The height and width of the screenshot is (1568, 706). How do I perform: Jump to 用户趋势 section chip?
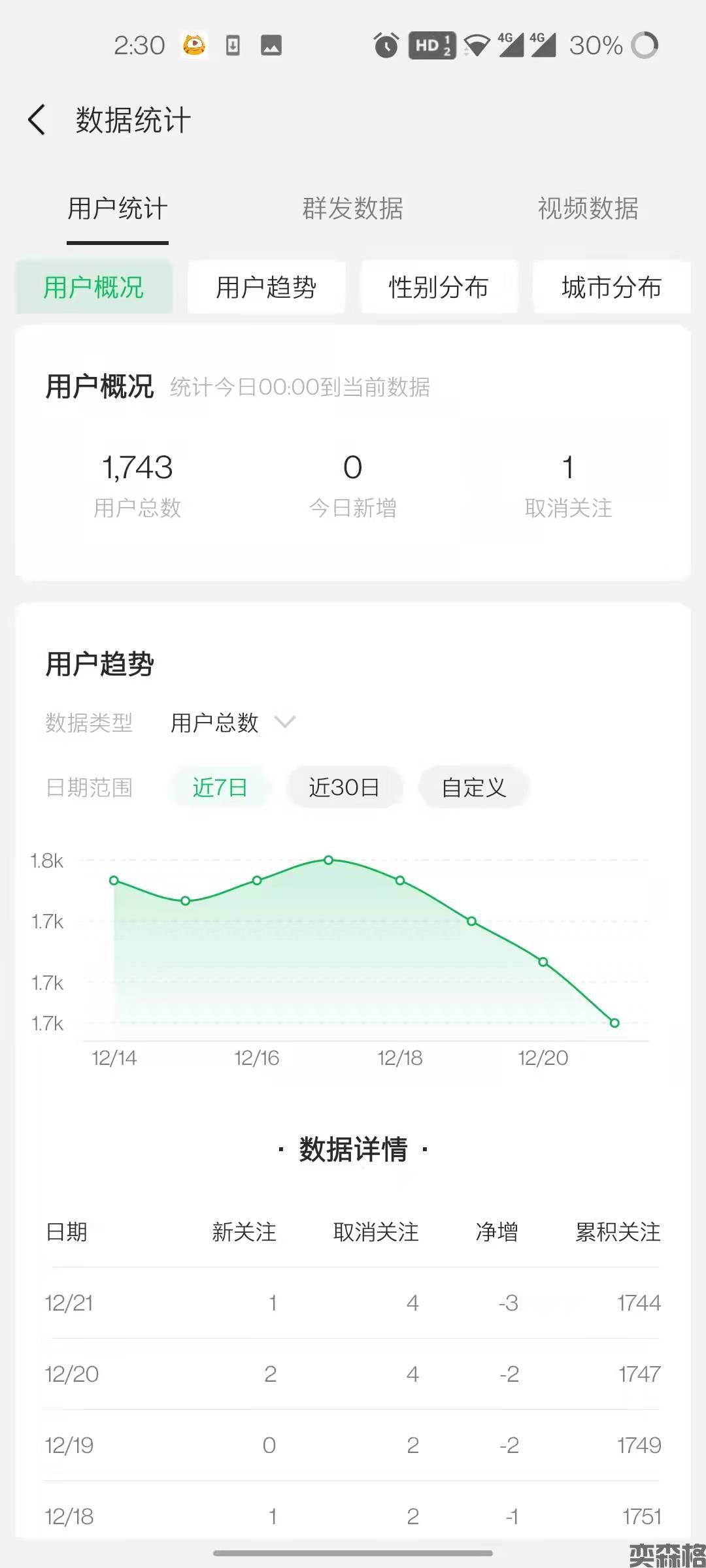(266, 287)
